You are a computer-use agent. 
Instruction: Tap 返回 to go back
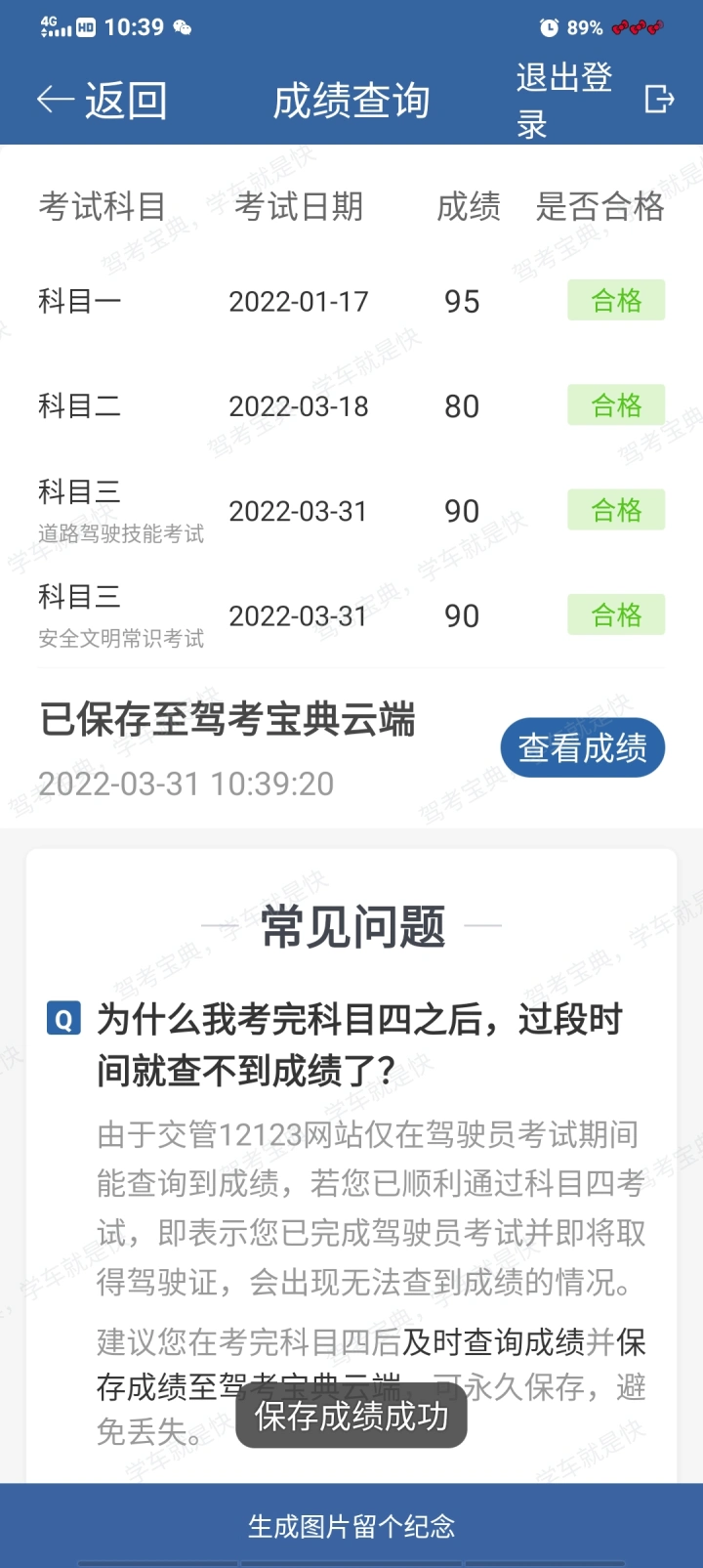point(102,101)
